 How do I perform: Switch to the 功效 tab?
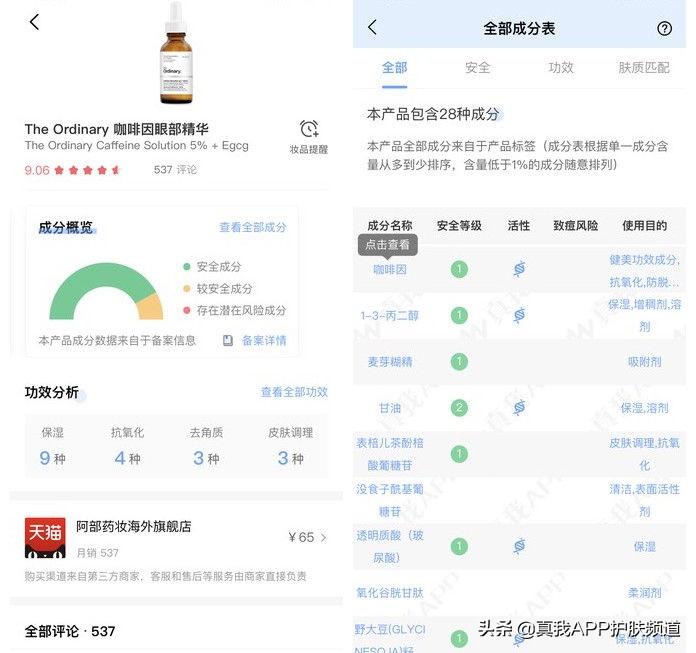pos(561,68)
